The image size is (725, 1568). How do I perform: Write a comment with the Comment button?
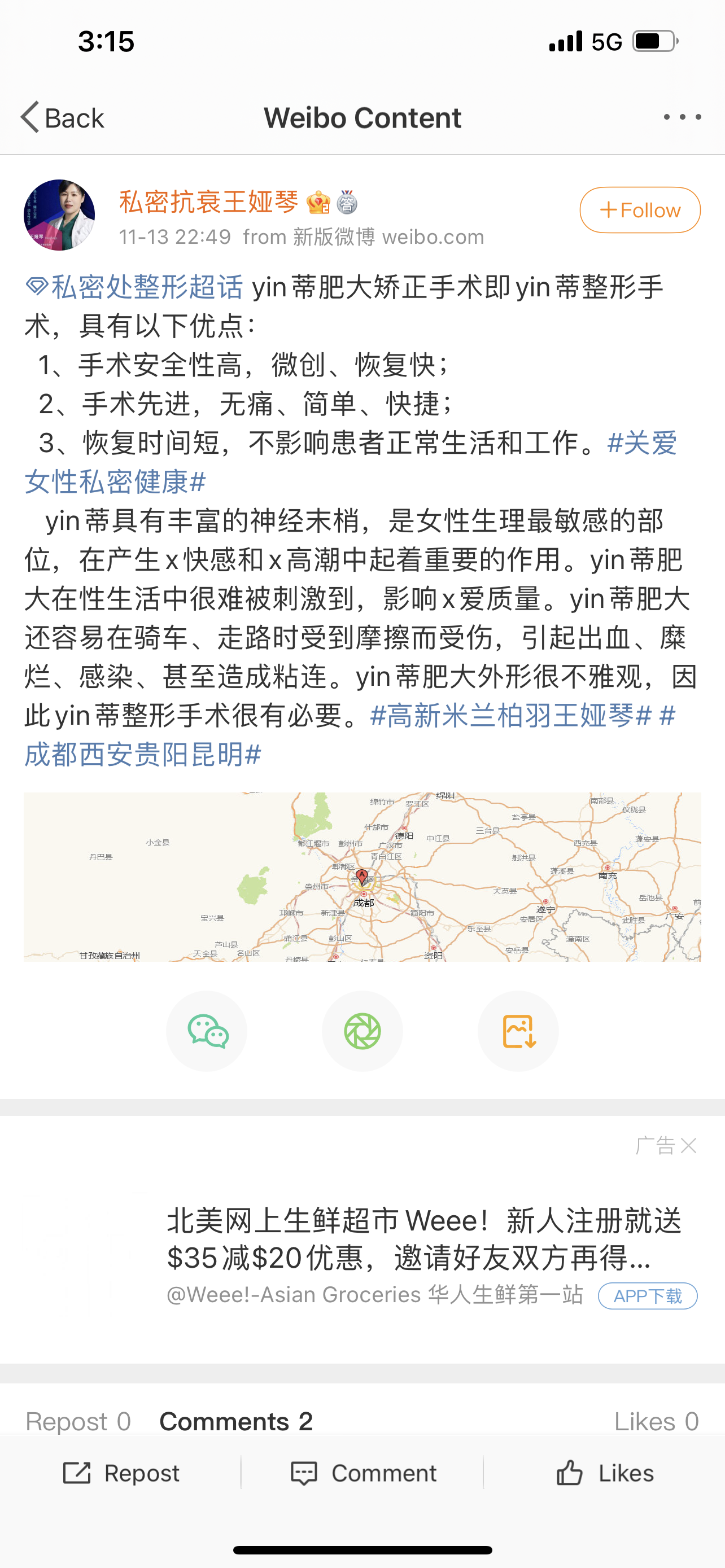(x=364, y=1473)
